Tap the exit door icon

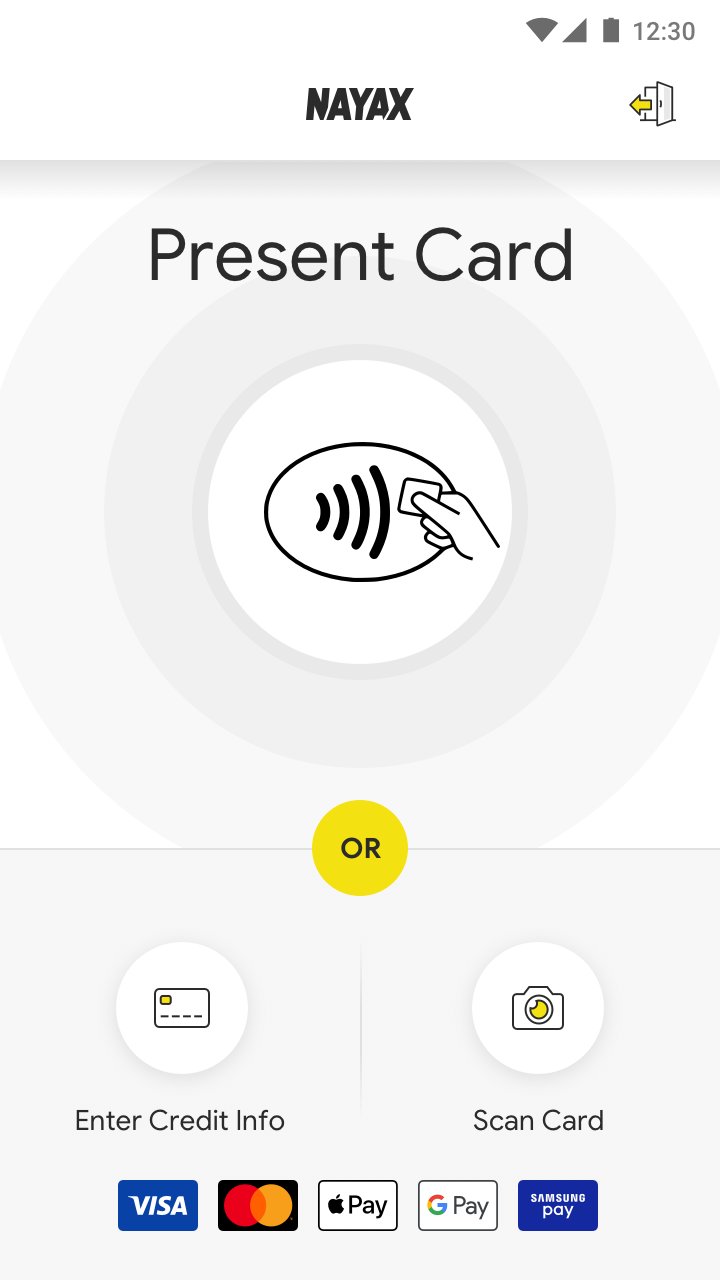pyautogui.click(x=653, y=104)
